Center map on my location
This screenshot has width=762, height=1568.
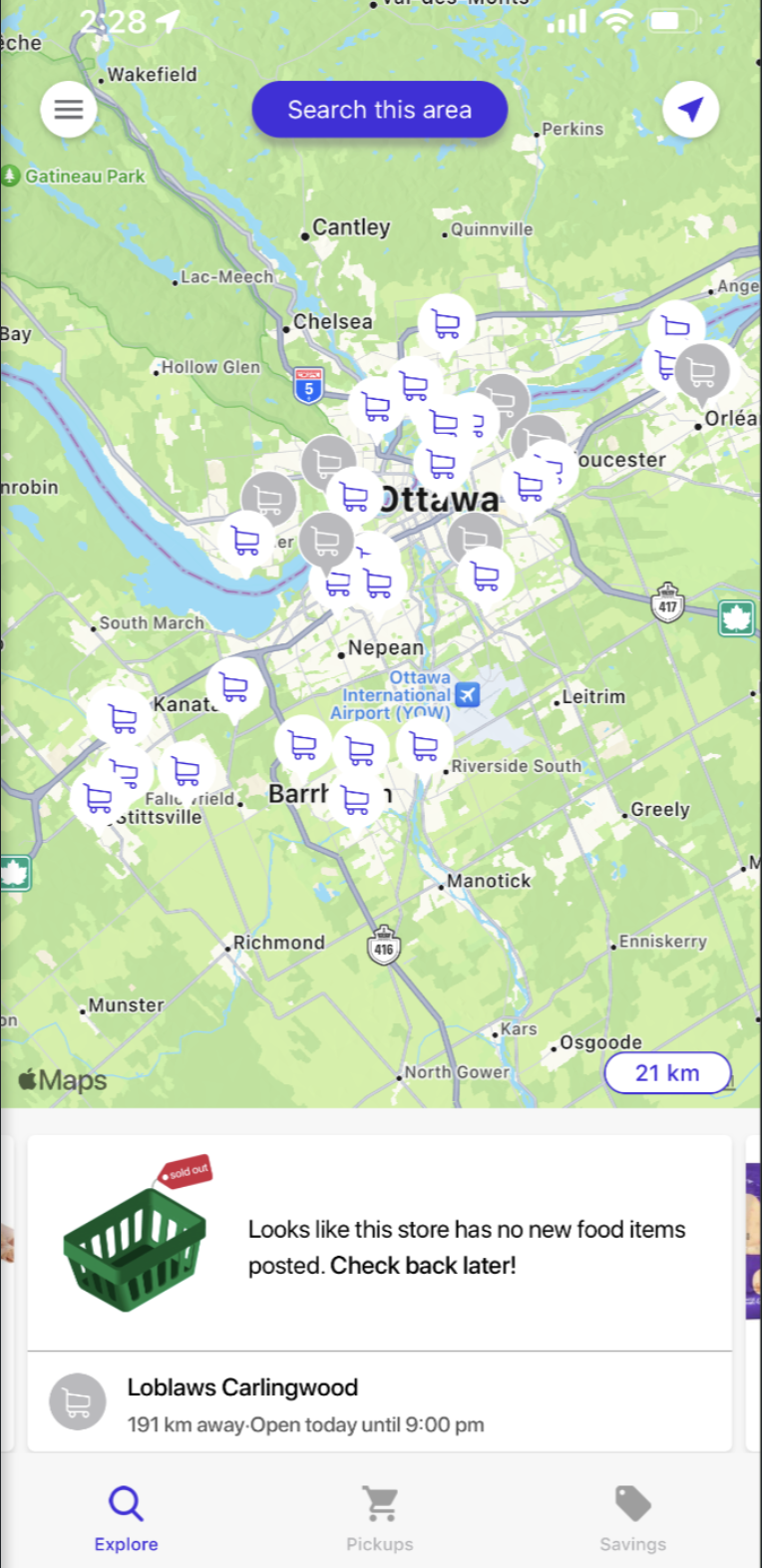click(x=690, y=109)
